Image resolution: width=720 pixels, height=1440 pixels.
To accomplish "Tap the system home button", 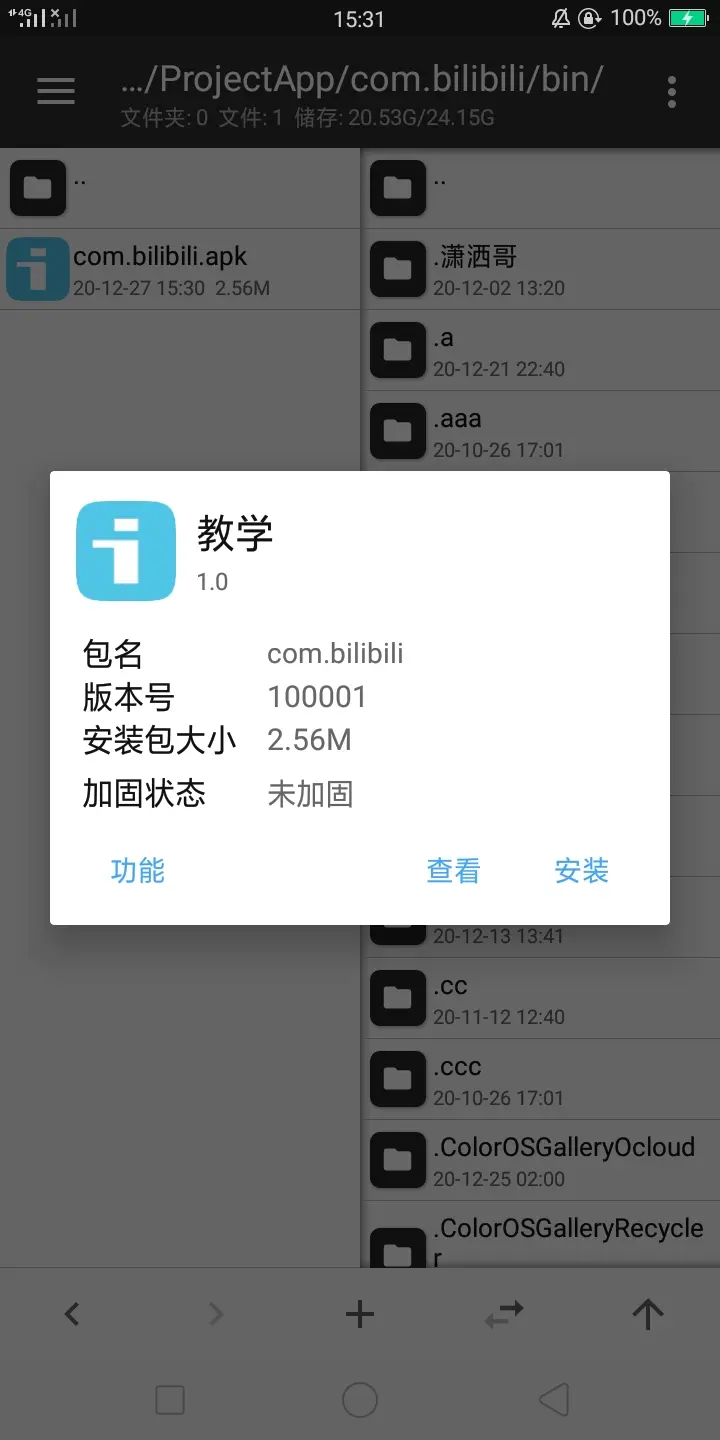I will click(x=360, y=1400).
